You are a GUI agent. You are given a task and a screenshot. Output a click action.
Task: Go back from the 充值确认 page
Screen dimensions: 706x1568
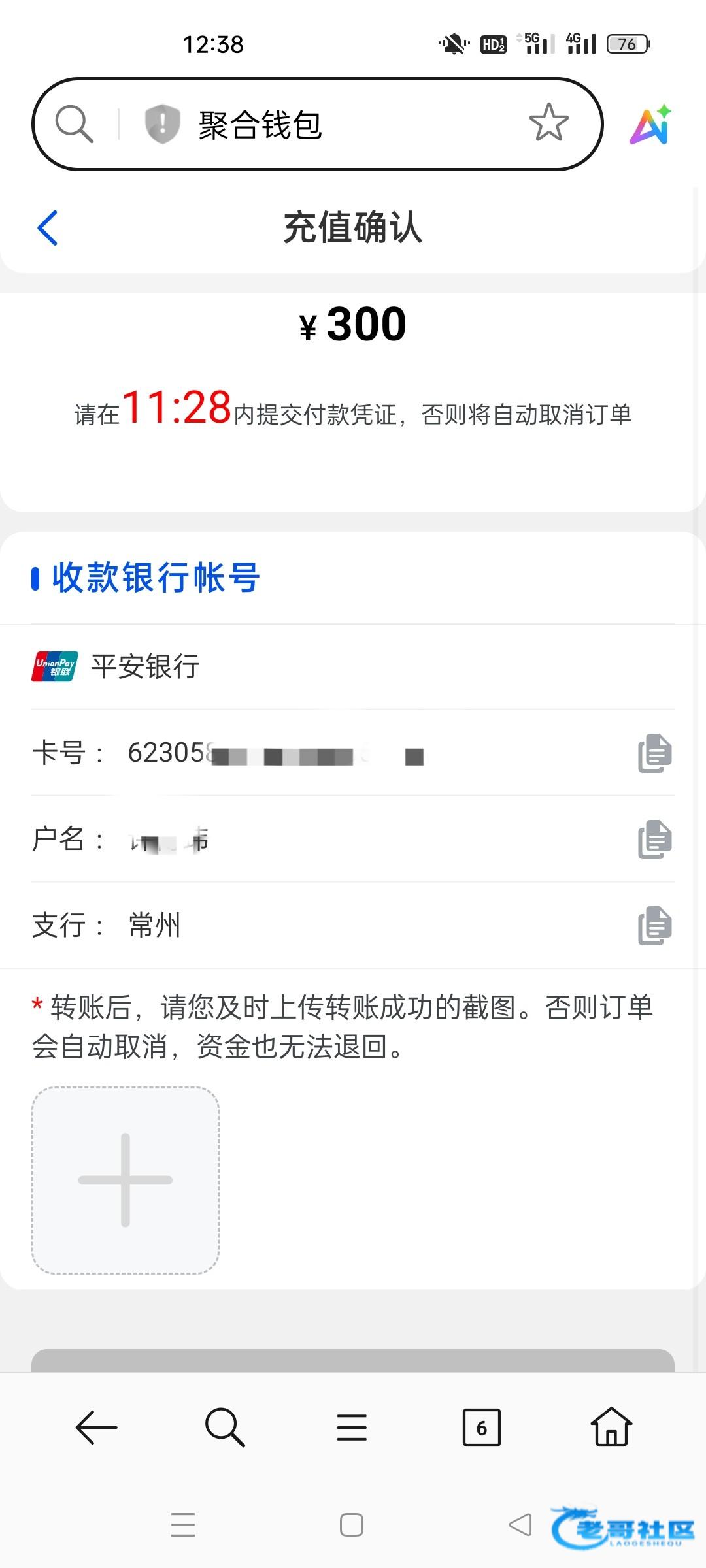(x=48, y=228)
